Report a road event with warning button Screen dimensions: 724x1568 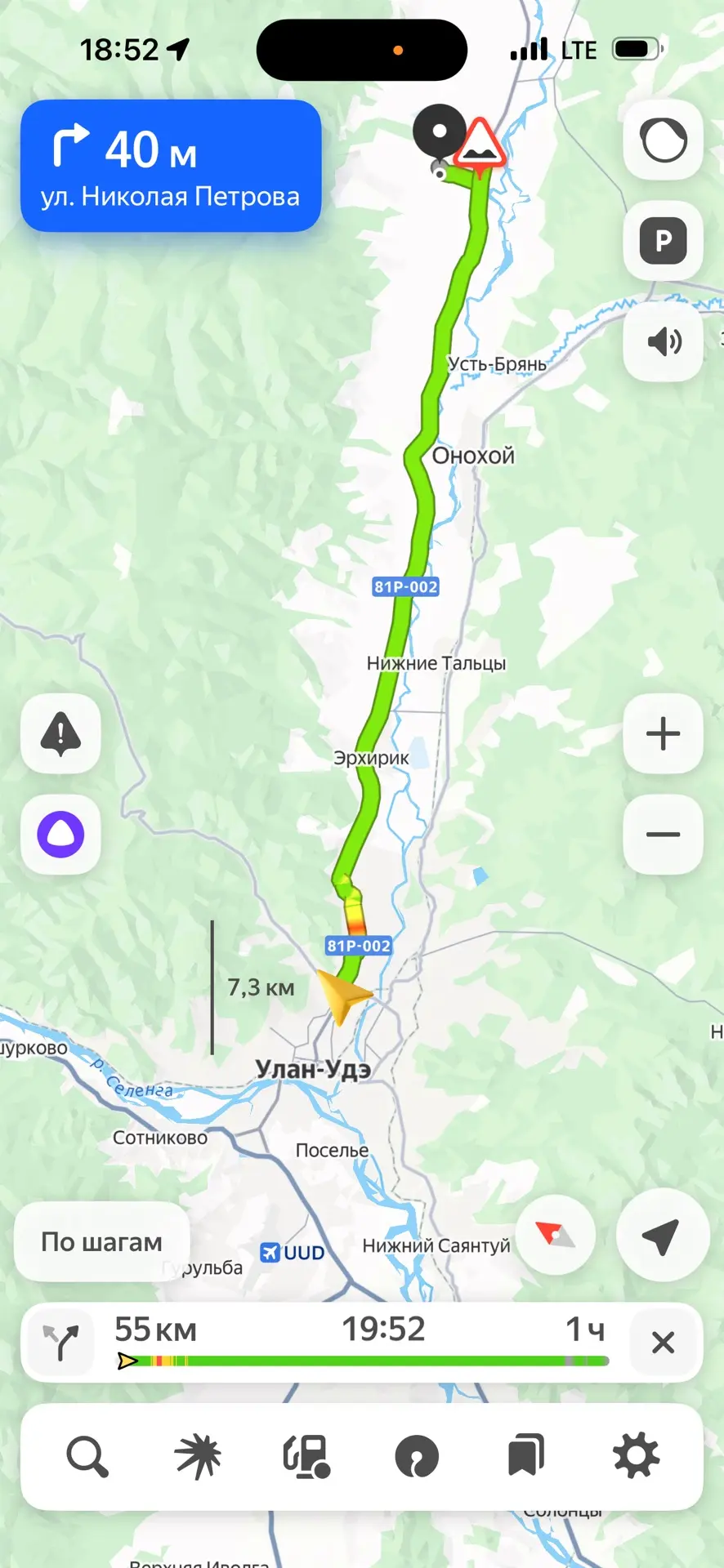60,733
